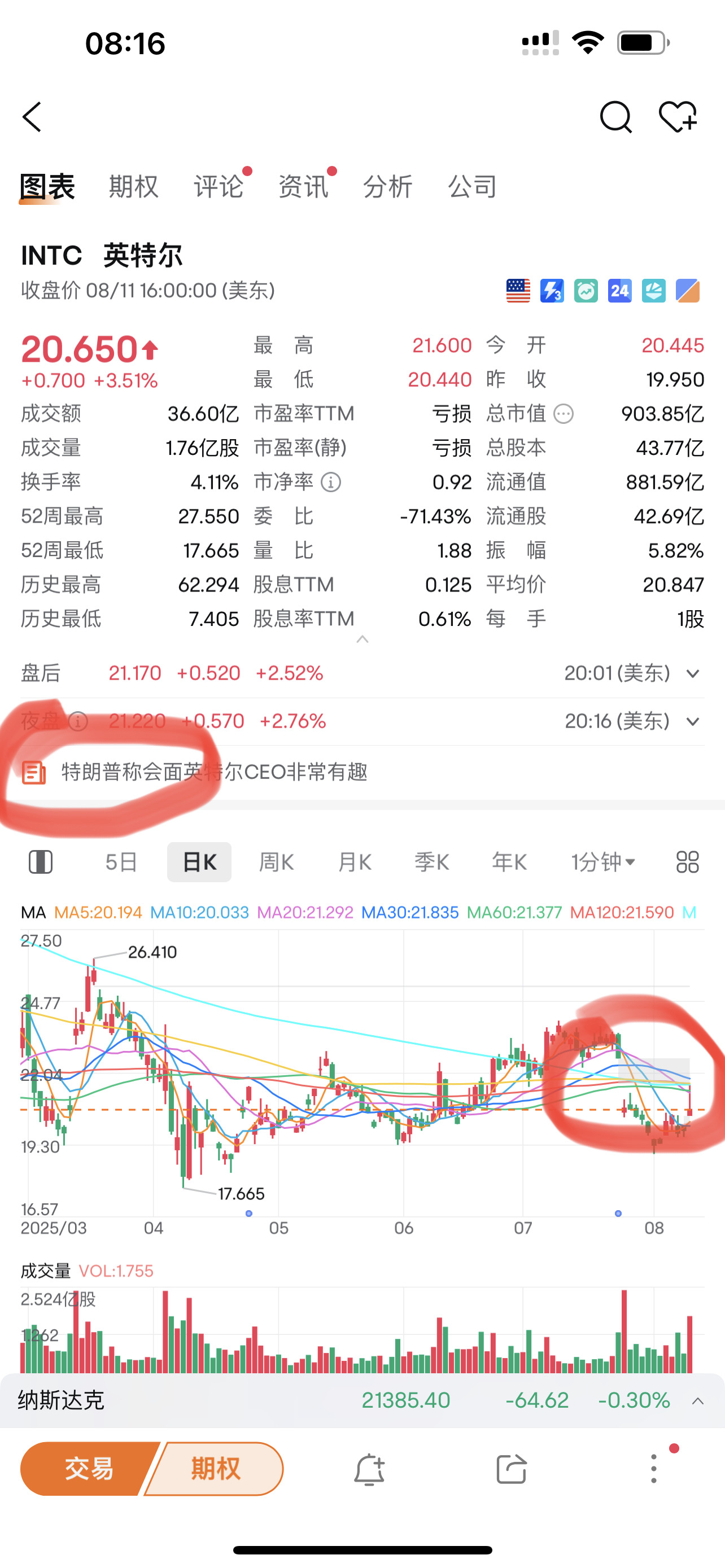Open the 分析 tab
This screenshot has height=1568, width=725.
388,186
